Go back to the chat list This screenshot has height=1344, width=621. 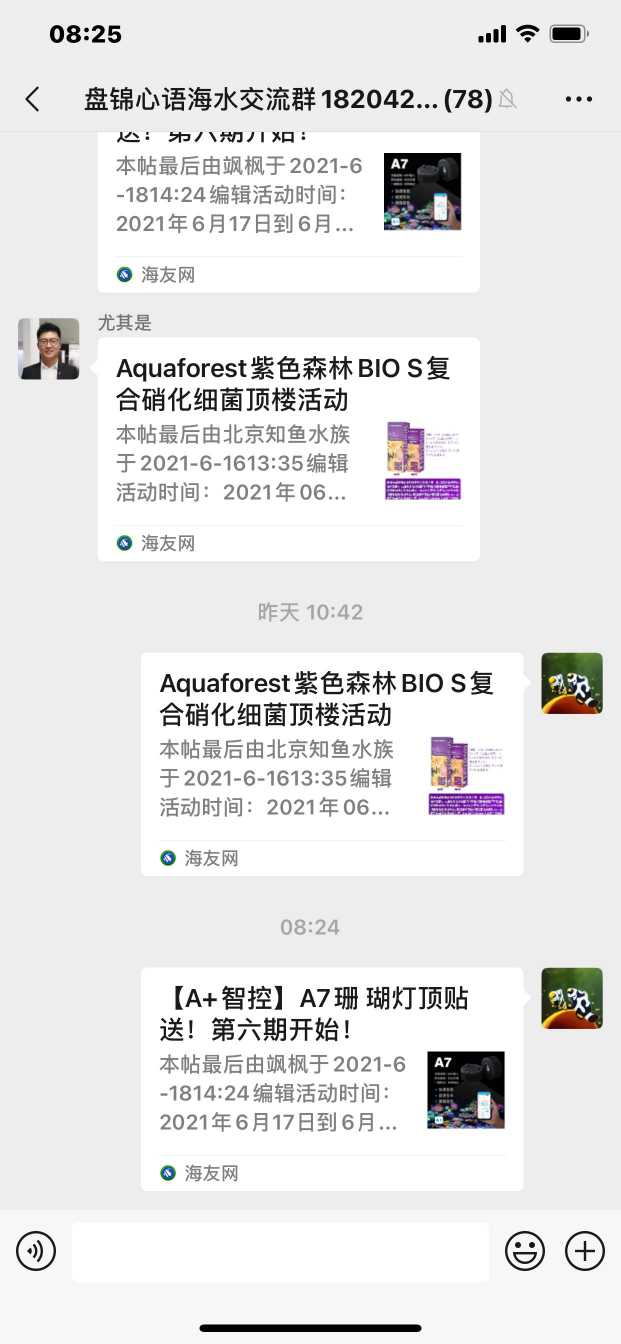[x=33, y=98]
